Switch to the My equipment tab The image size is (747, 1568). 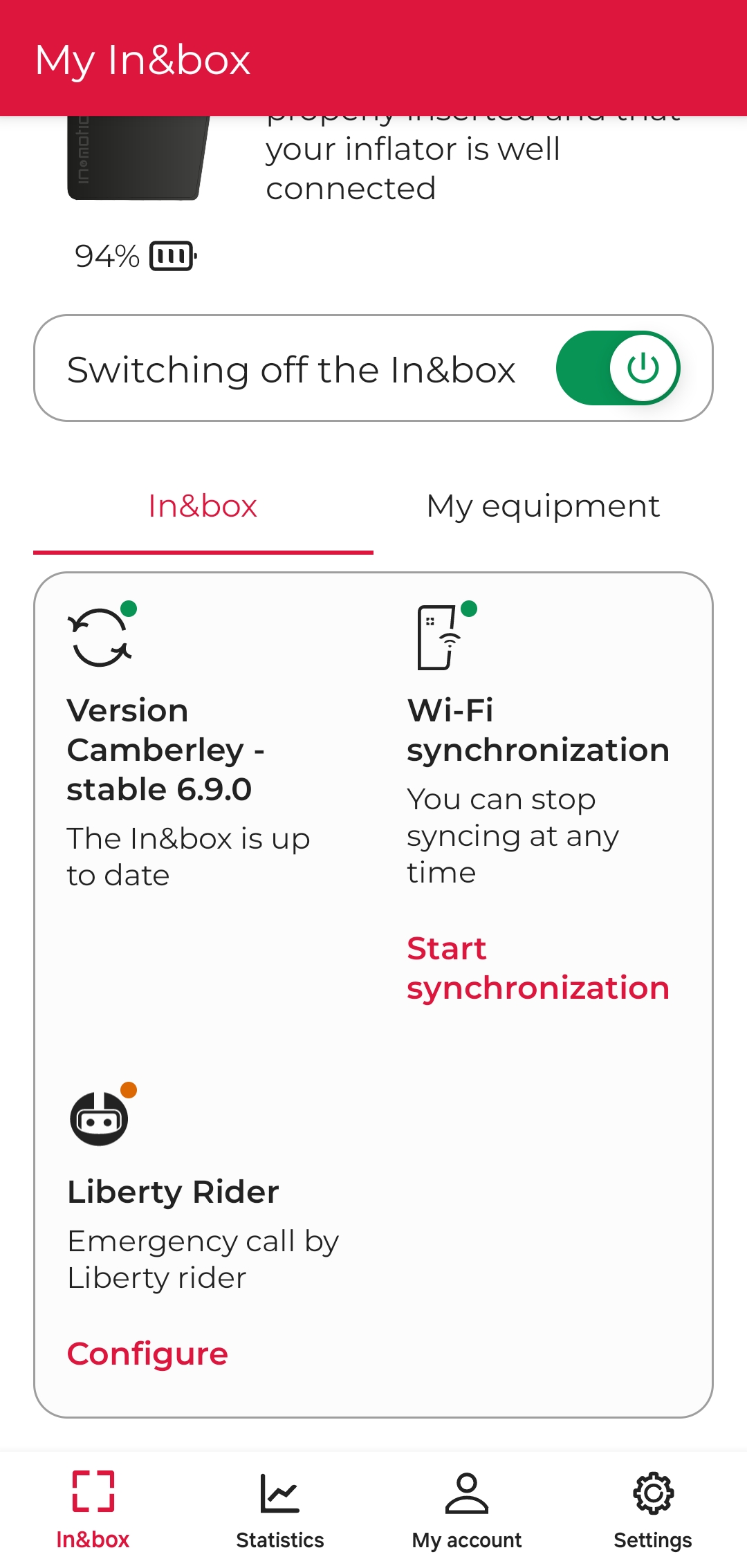[543, 506]
